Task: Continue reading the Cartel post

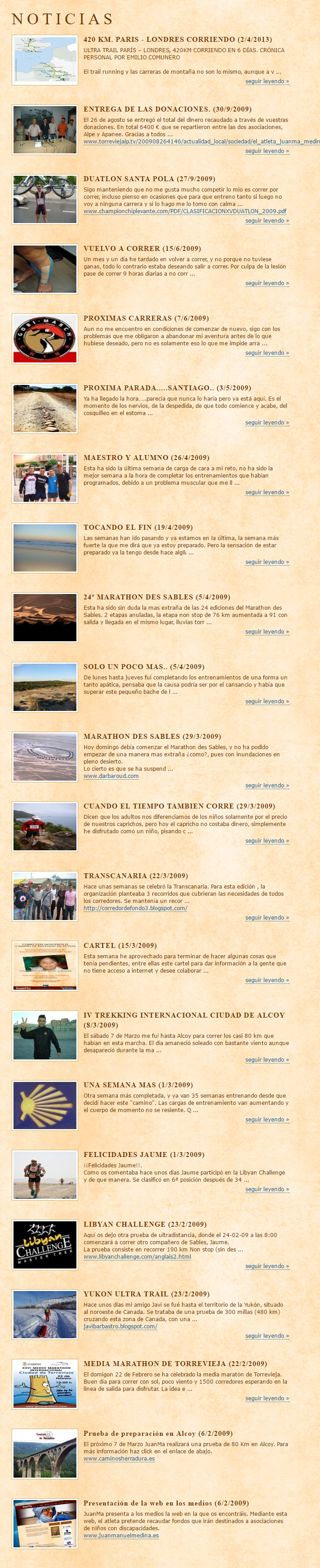Action: [x=267, y=980]
